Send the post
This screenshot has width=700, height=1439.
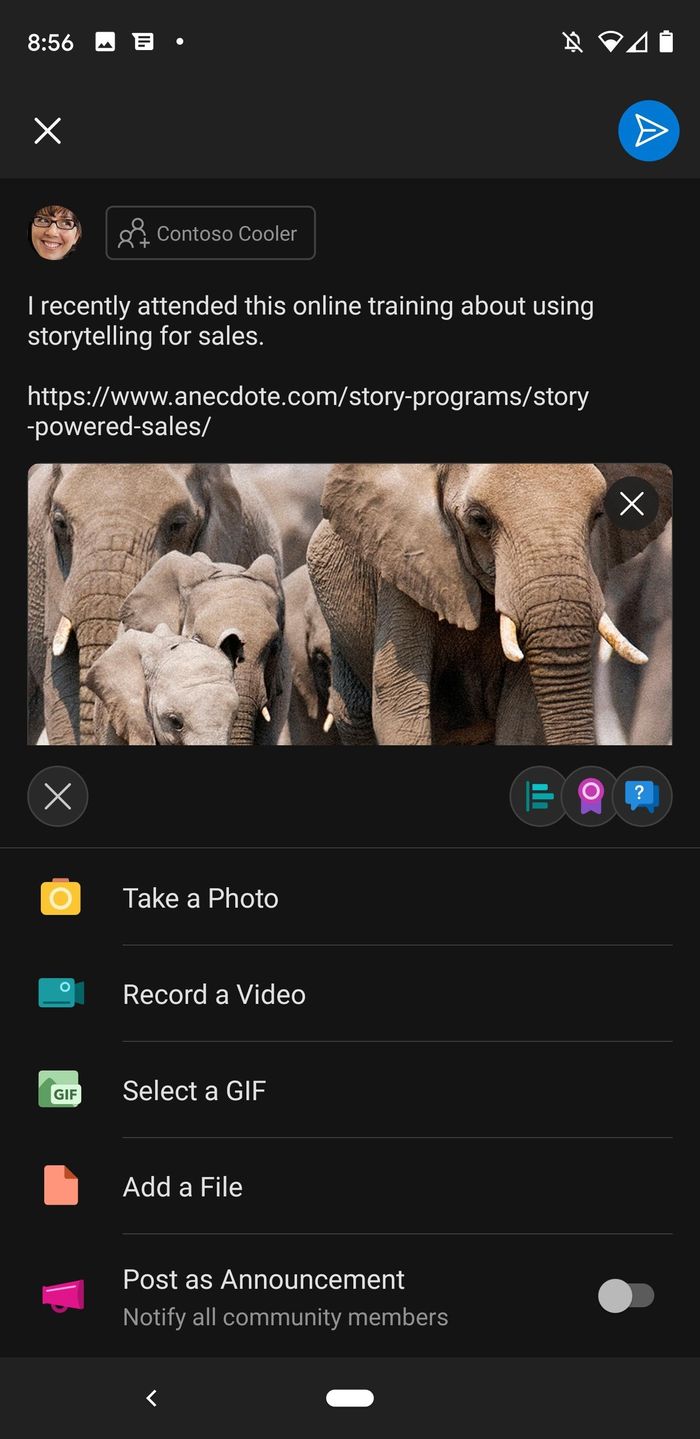(648, 131)
